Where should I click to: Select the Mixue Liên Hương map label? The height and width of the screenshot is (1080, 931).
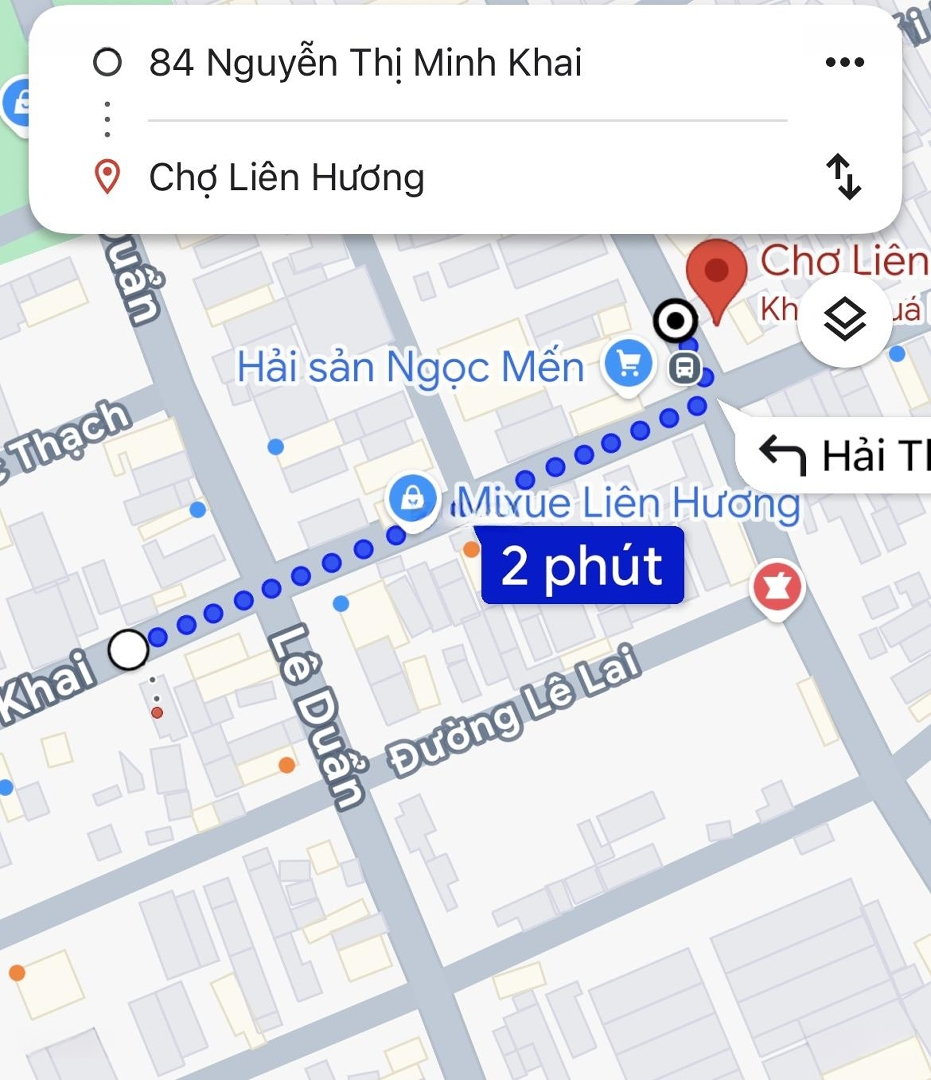click(623, 504)
